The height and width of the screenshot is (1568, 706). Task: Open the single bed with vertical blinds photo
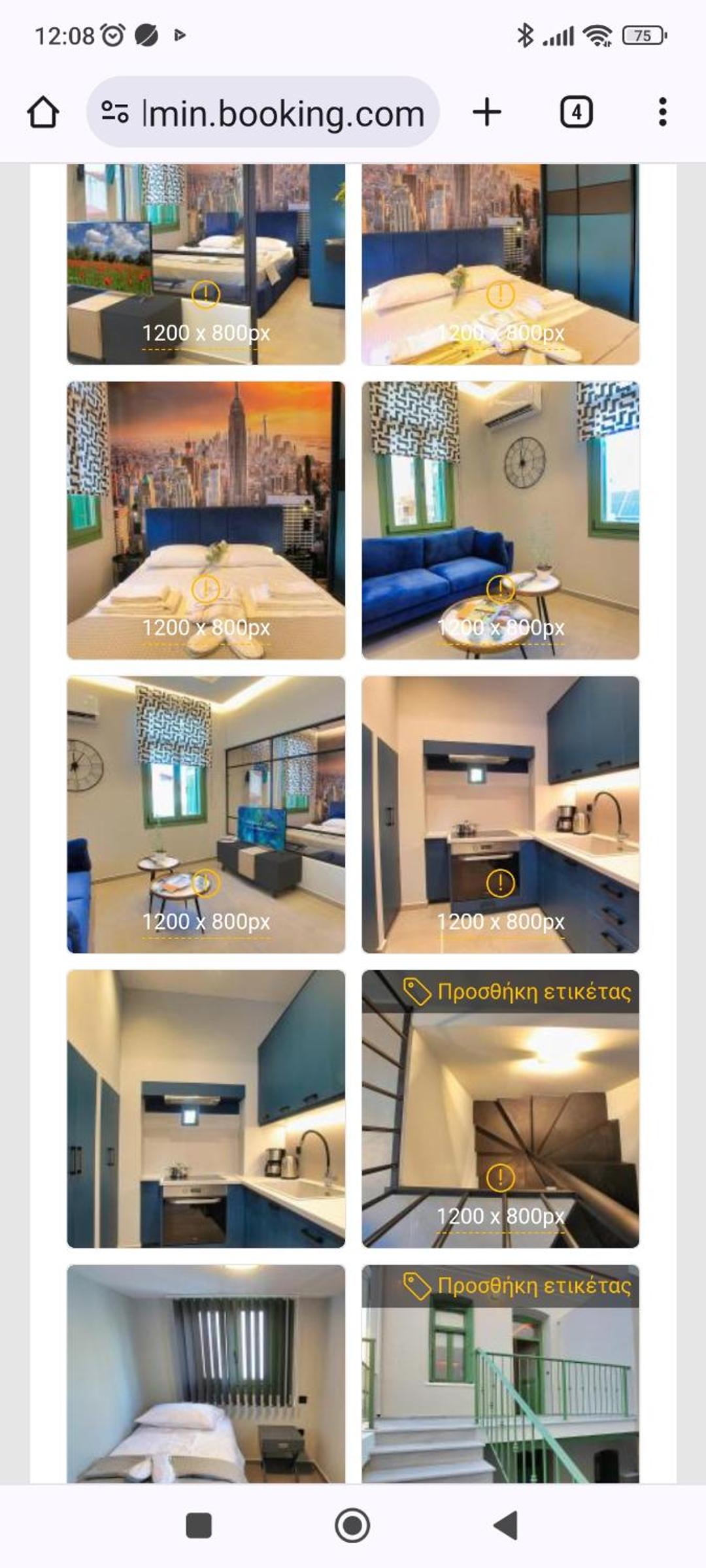(x=206, y=1373)
